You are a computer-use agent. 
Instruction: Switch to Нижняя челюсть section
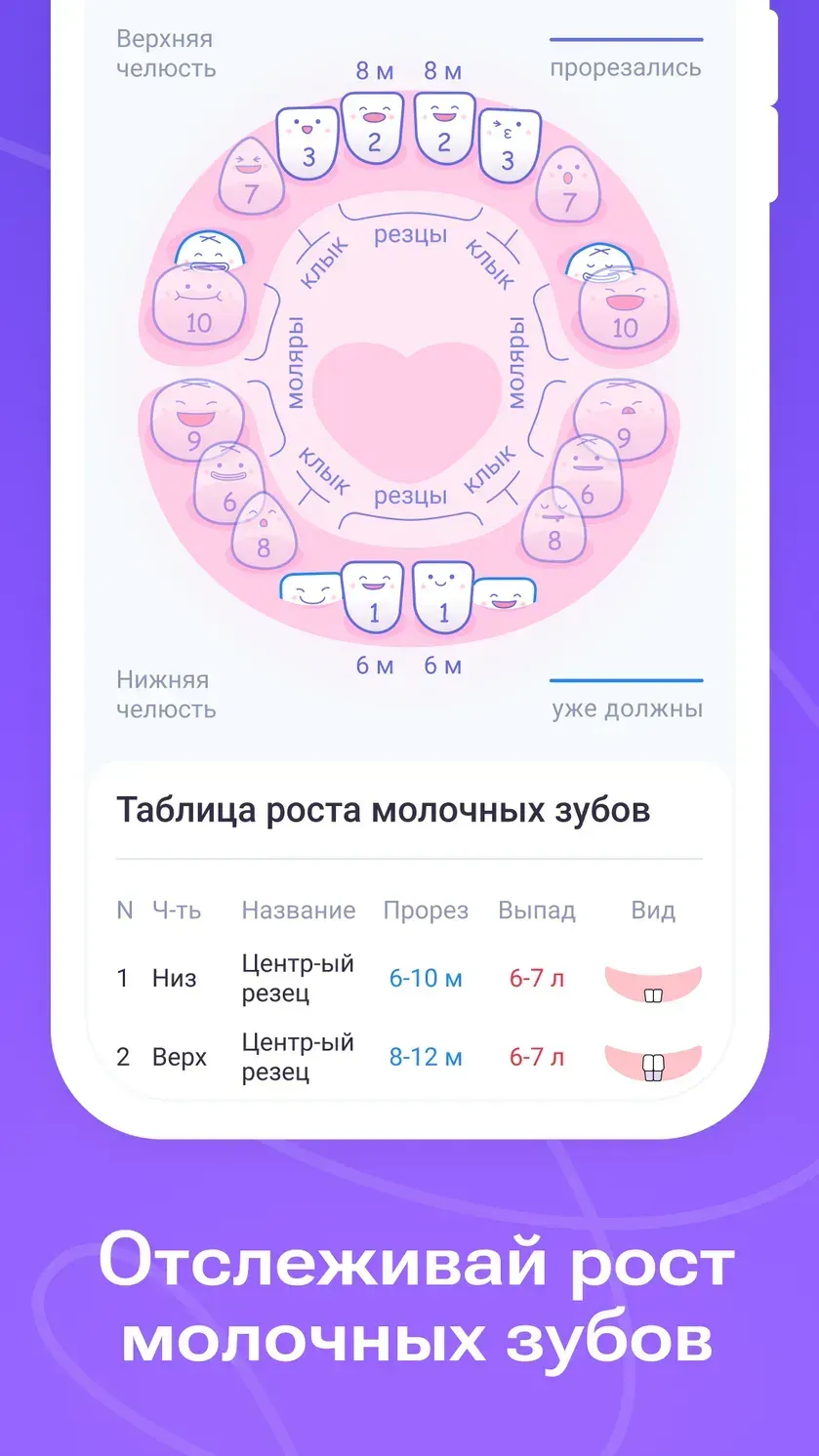pos(166,695)
